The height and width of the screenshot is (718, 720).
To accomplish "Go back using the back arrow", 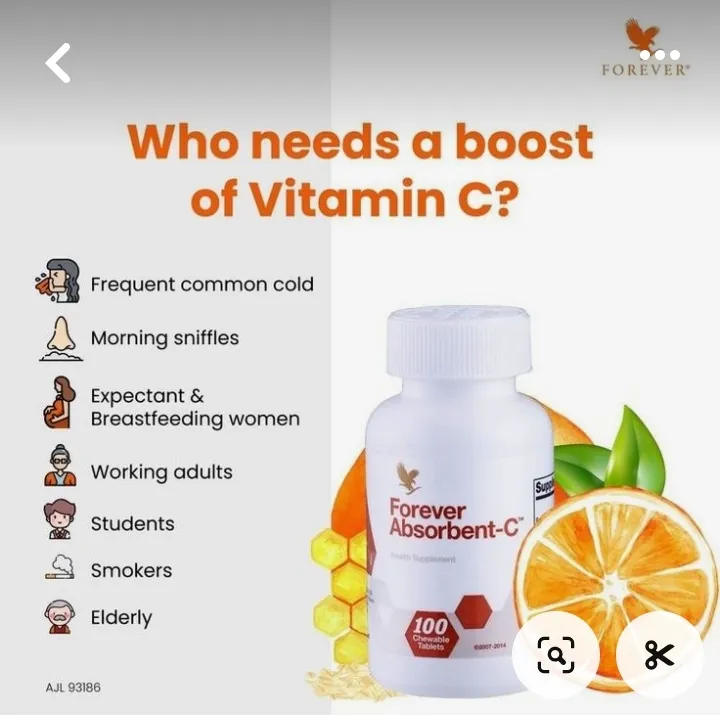I will [58, 63].
